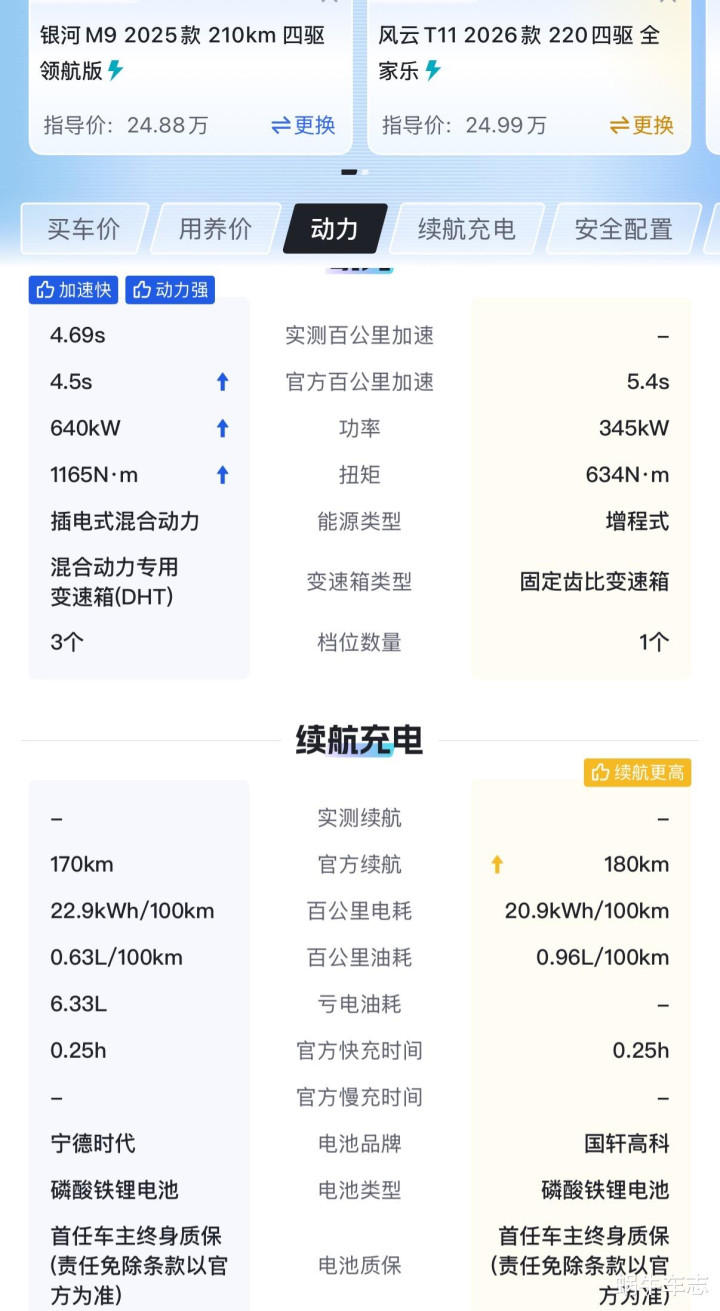Image resolution: width=720 pixels, height=1311 pixels.
Task: Open the 用养价 tab
Action: 215,229
